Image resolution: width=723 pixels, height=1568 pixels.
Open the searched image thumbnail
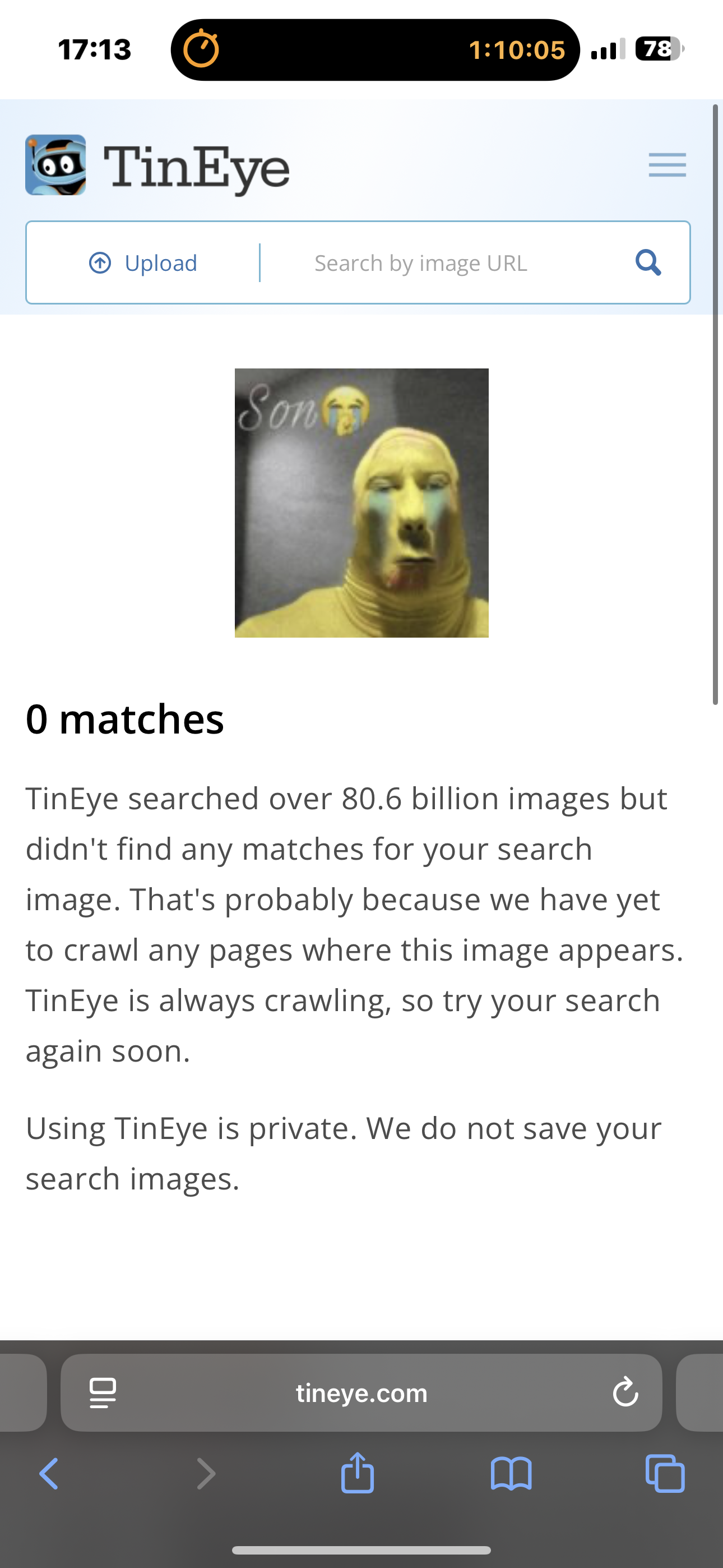pyautogui.click(x=361, y=503)
